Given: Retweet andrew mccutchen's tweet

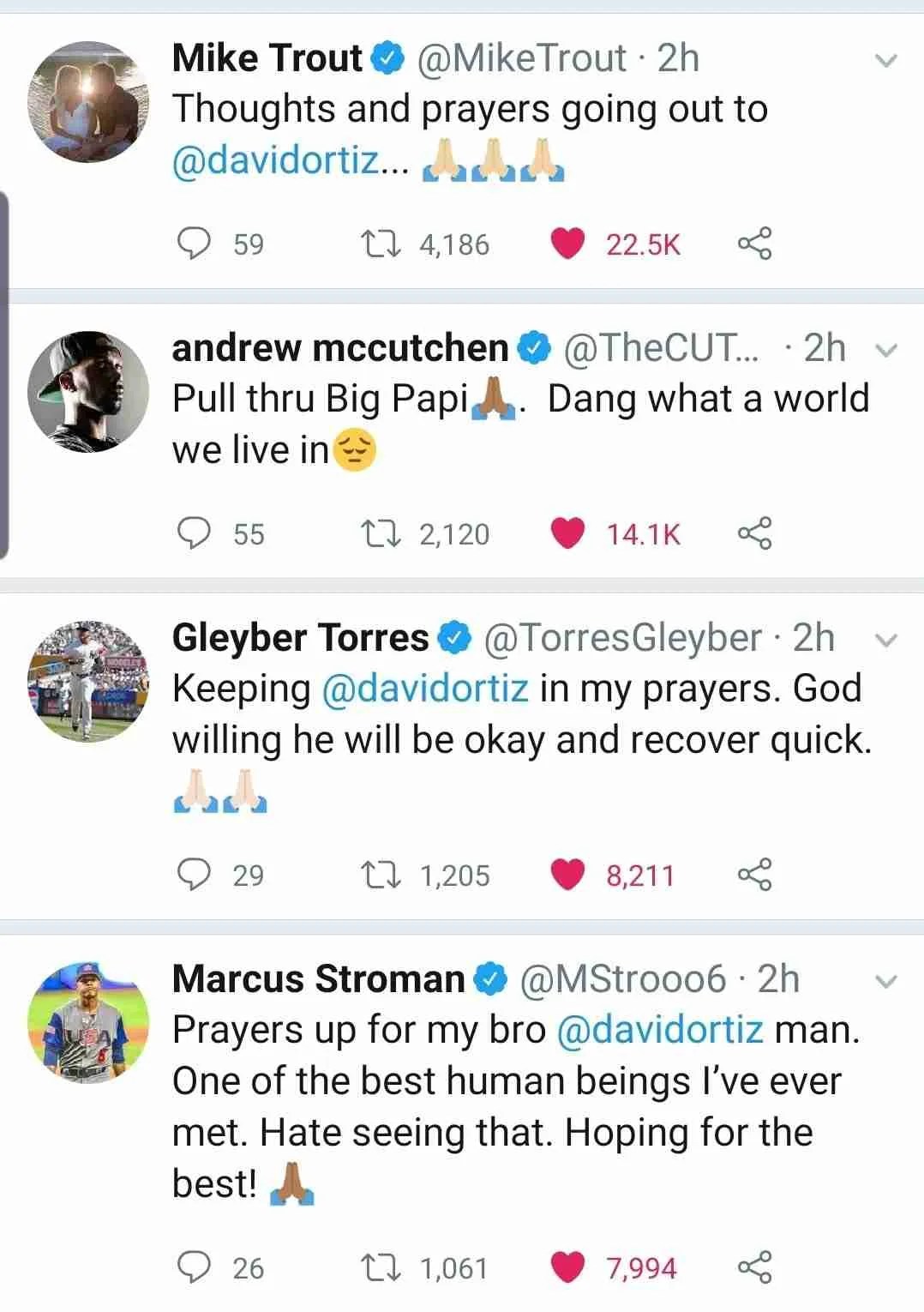Looking at the screenshot, I should tap(381, 534).
